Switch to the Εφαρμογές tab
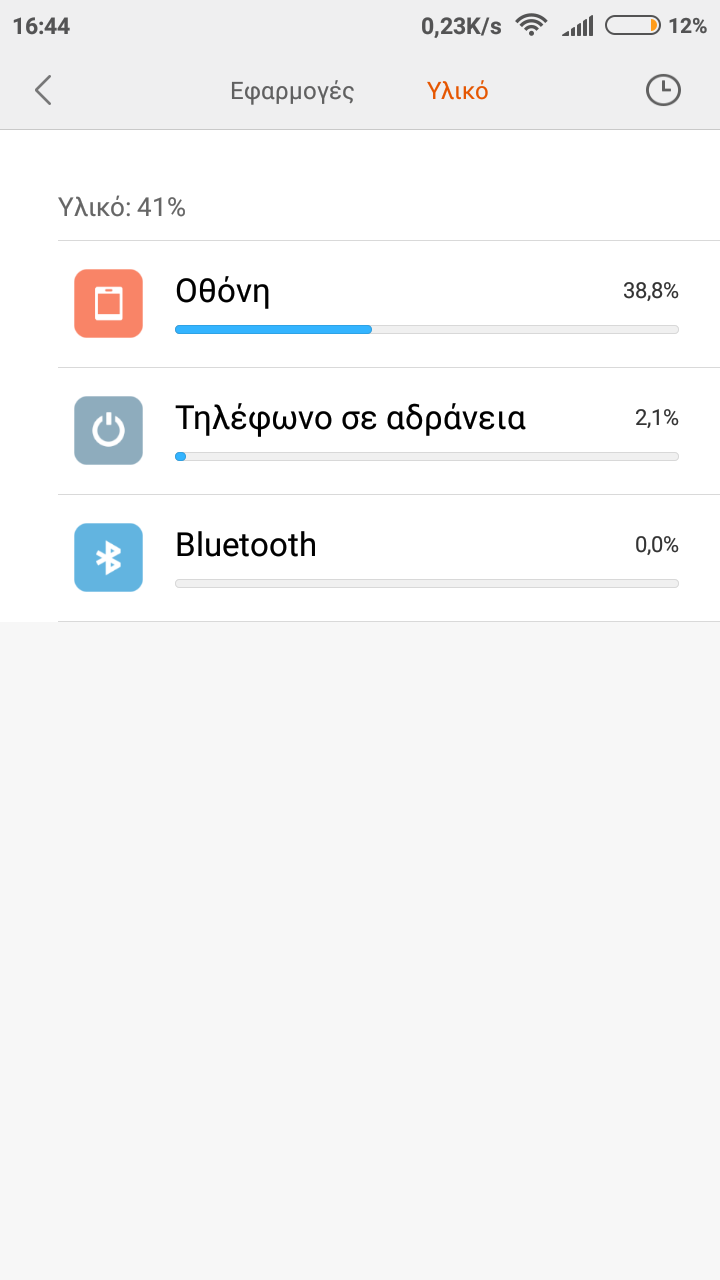Image resolution: width=720 pixels, height=1280 pixels. pyautogui.click(x=292, y=91)
